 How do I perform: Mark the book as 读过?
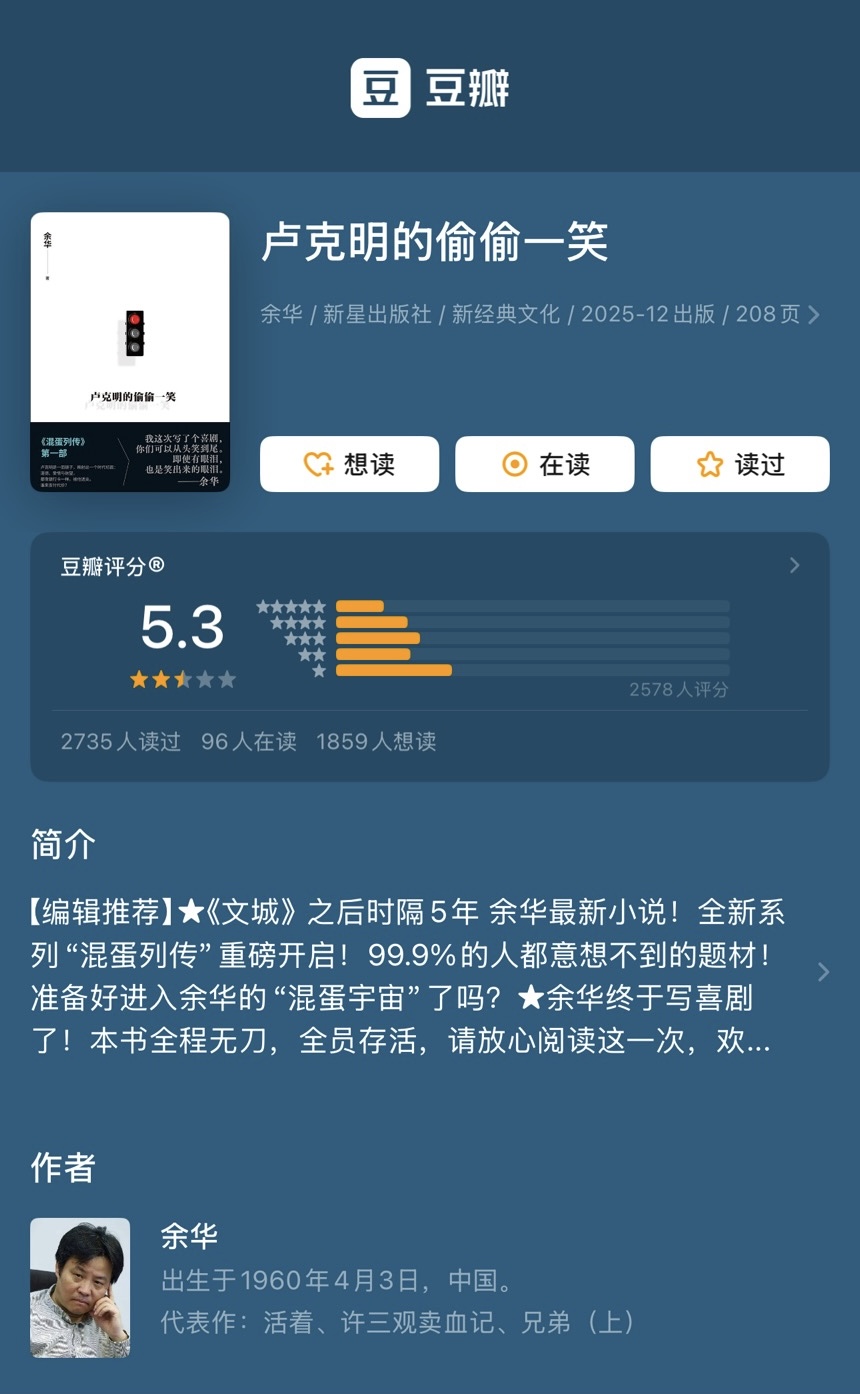[x=739, y=464]
